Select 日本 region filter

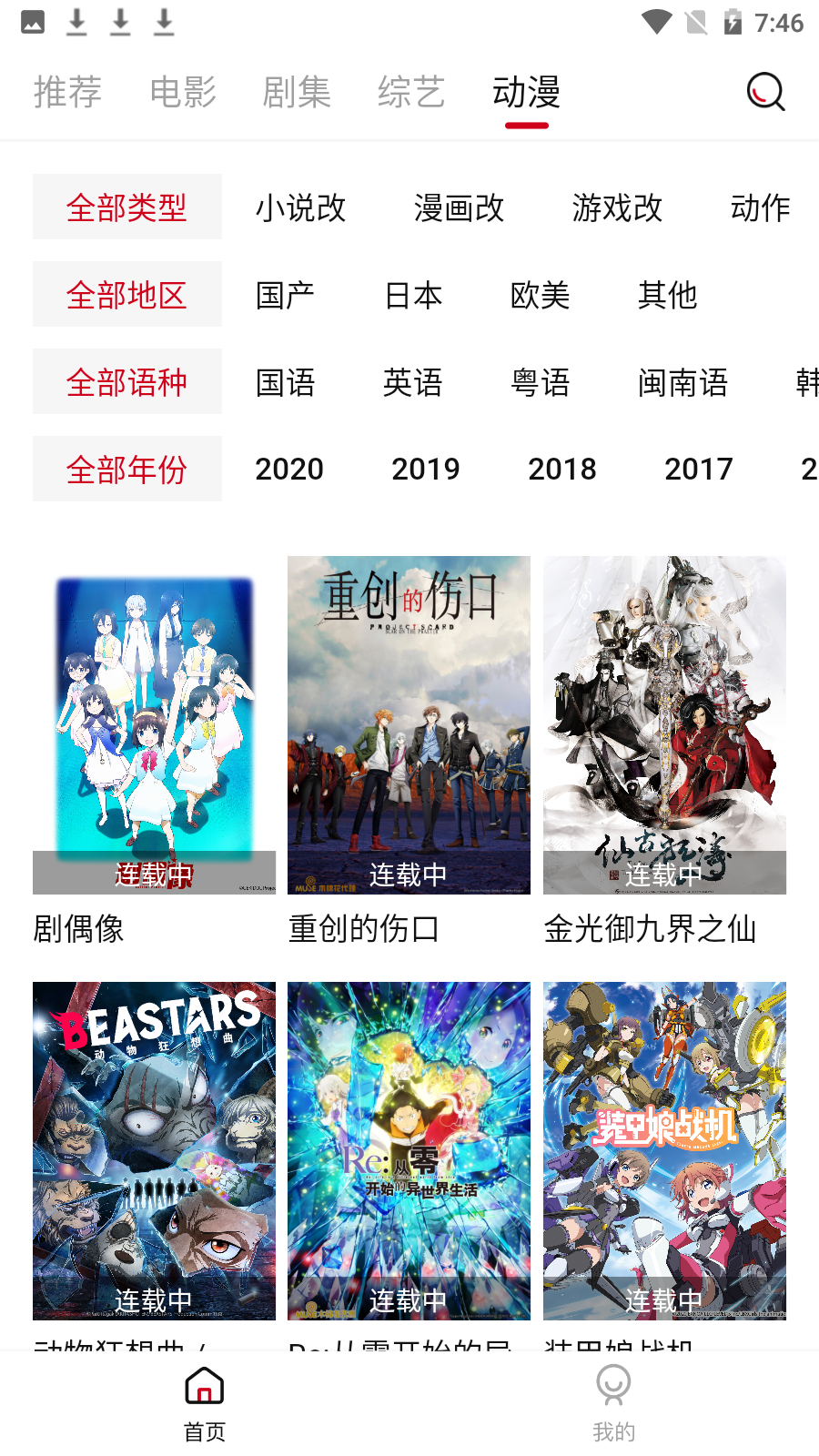(413, 295)
